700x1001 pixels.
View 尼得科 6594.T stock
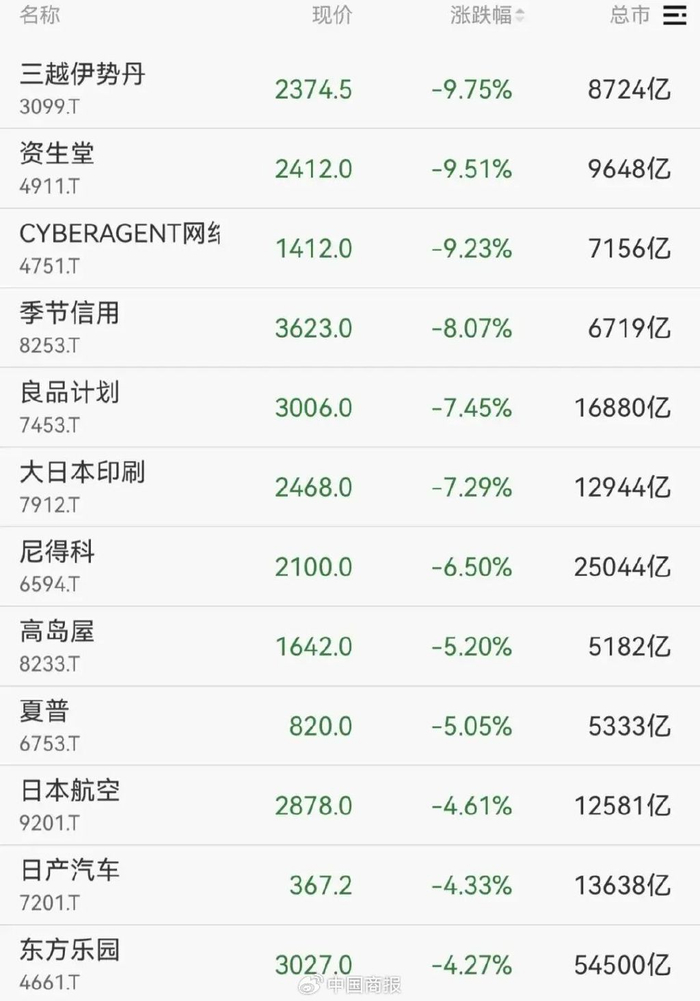coord(350,567)
